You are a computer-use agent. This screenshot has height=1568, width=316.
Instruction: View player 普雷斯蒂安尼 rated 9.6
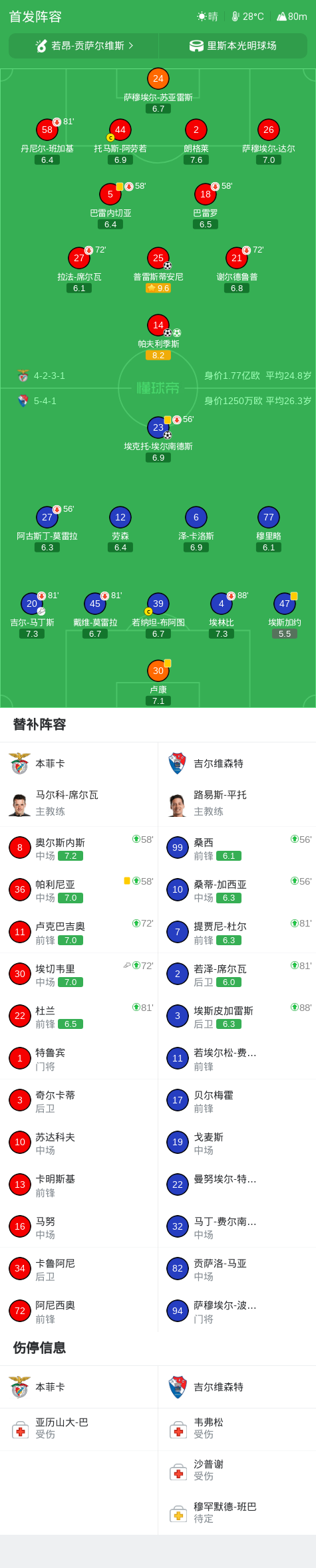click(158, 270)
